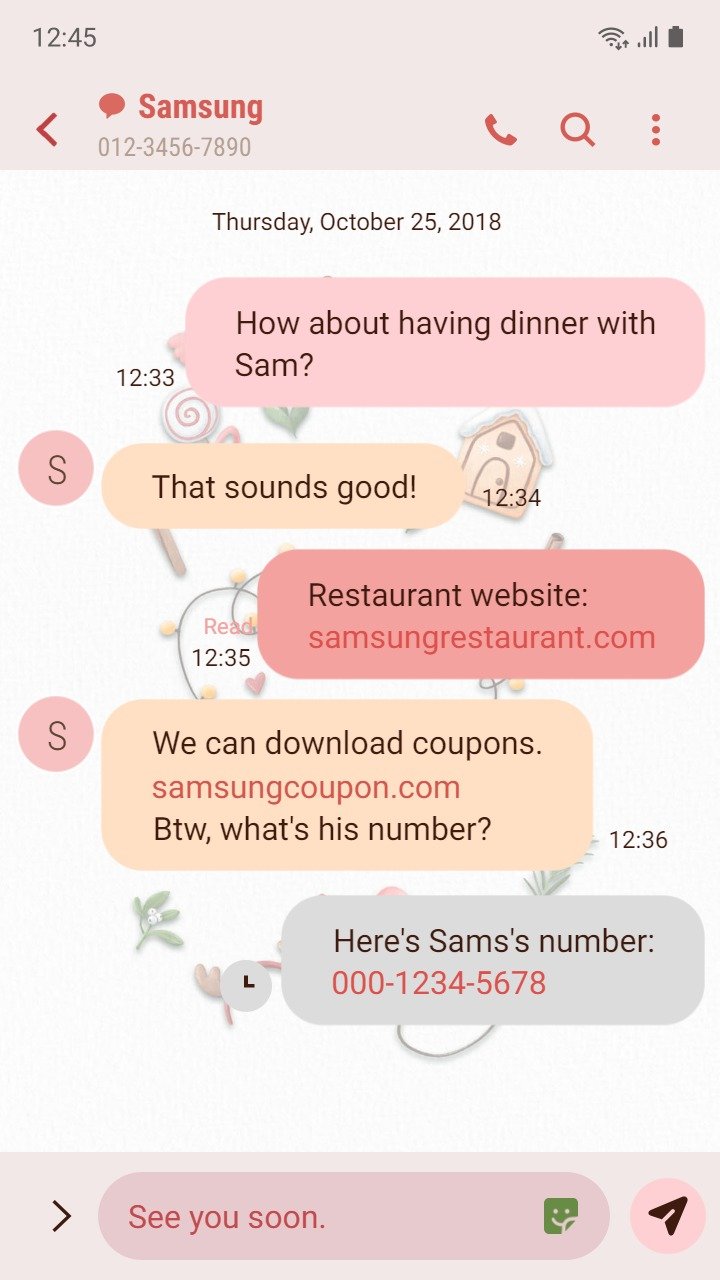Open the samsungcoupon.com link
Viewport: 720px width, 1280px height.
point(306,787)
